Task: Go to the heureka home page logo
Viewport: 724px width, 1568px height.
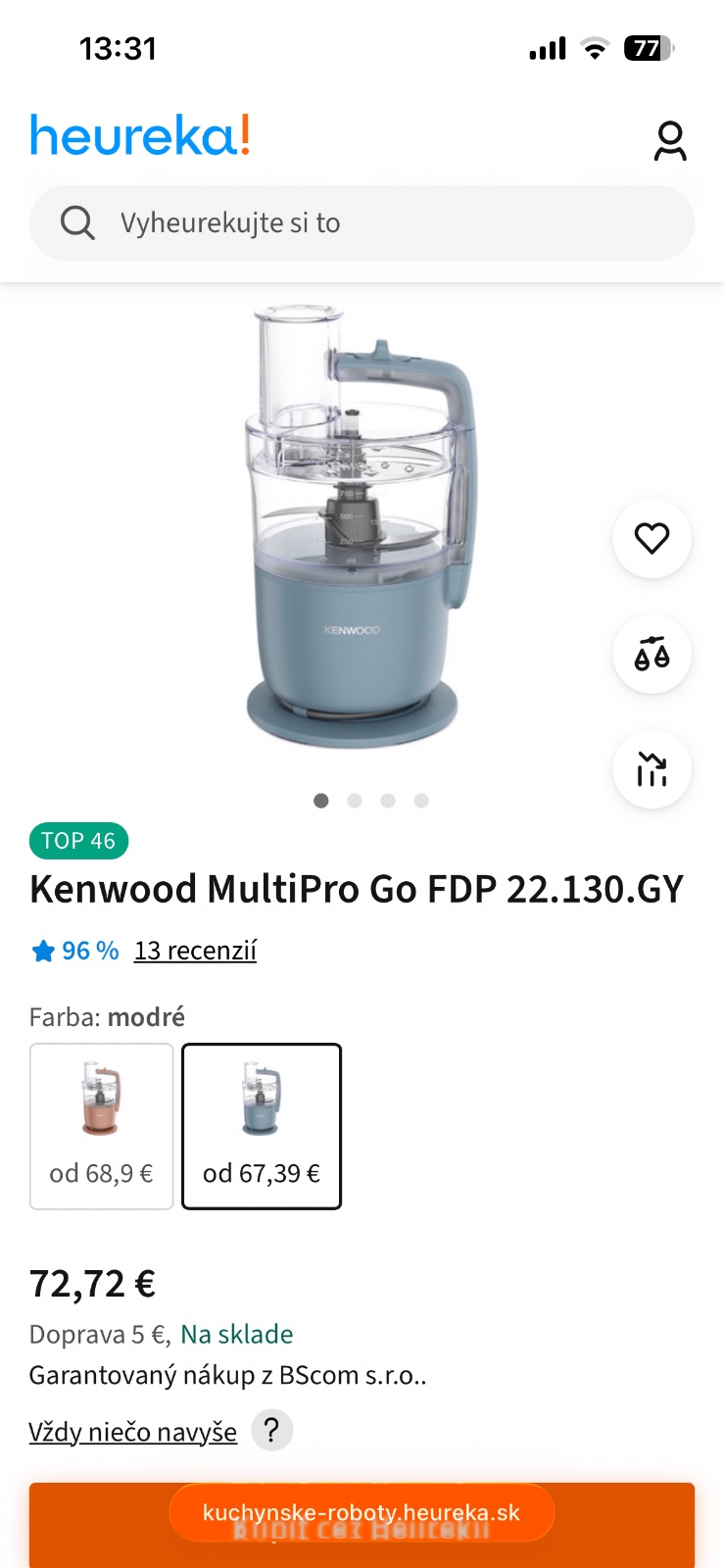Action: pyautogui.click(x=140, y=136)
